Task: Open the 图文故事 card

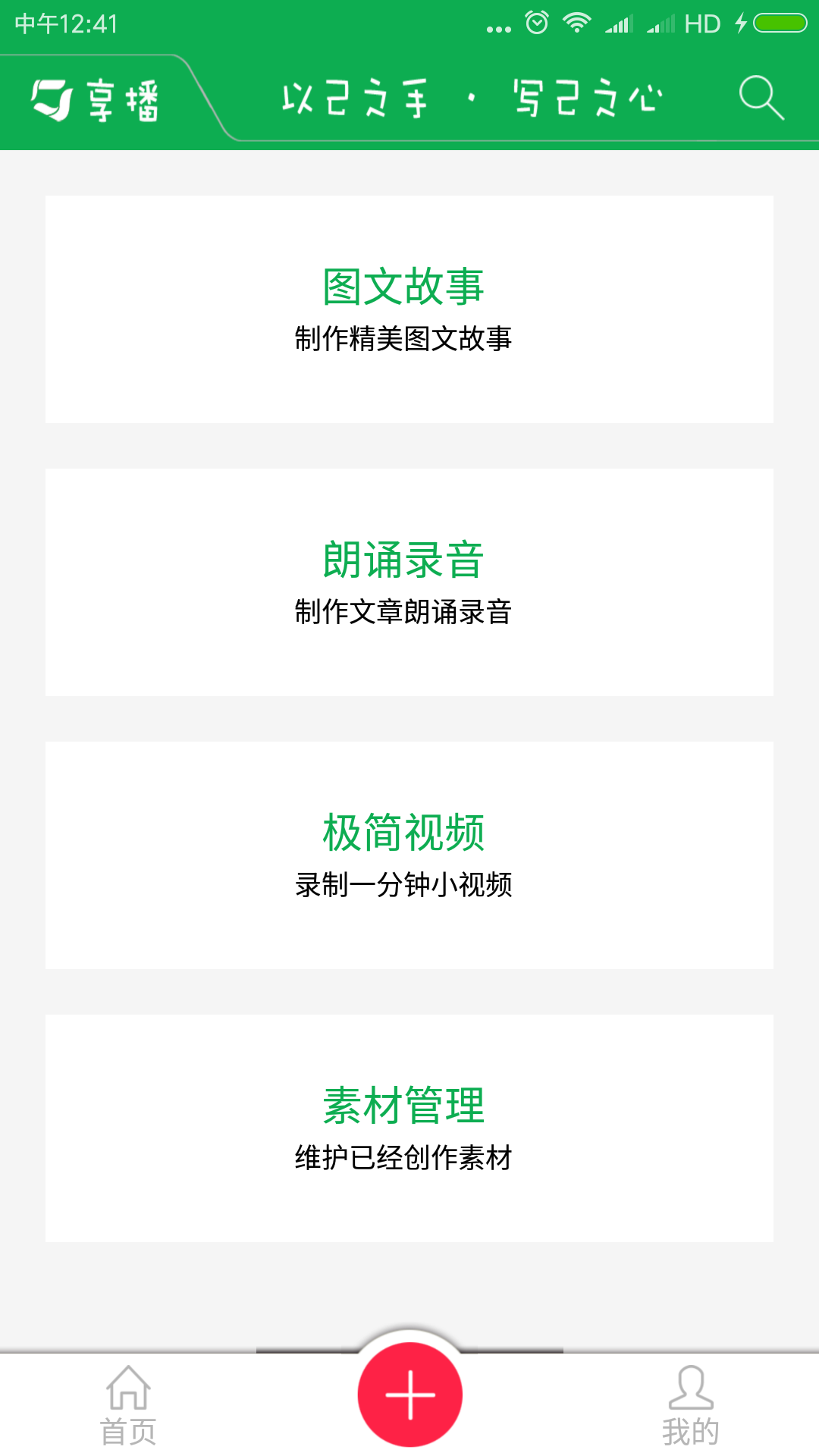Action: click(409, 309)
